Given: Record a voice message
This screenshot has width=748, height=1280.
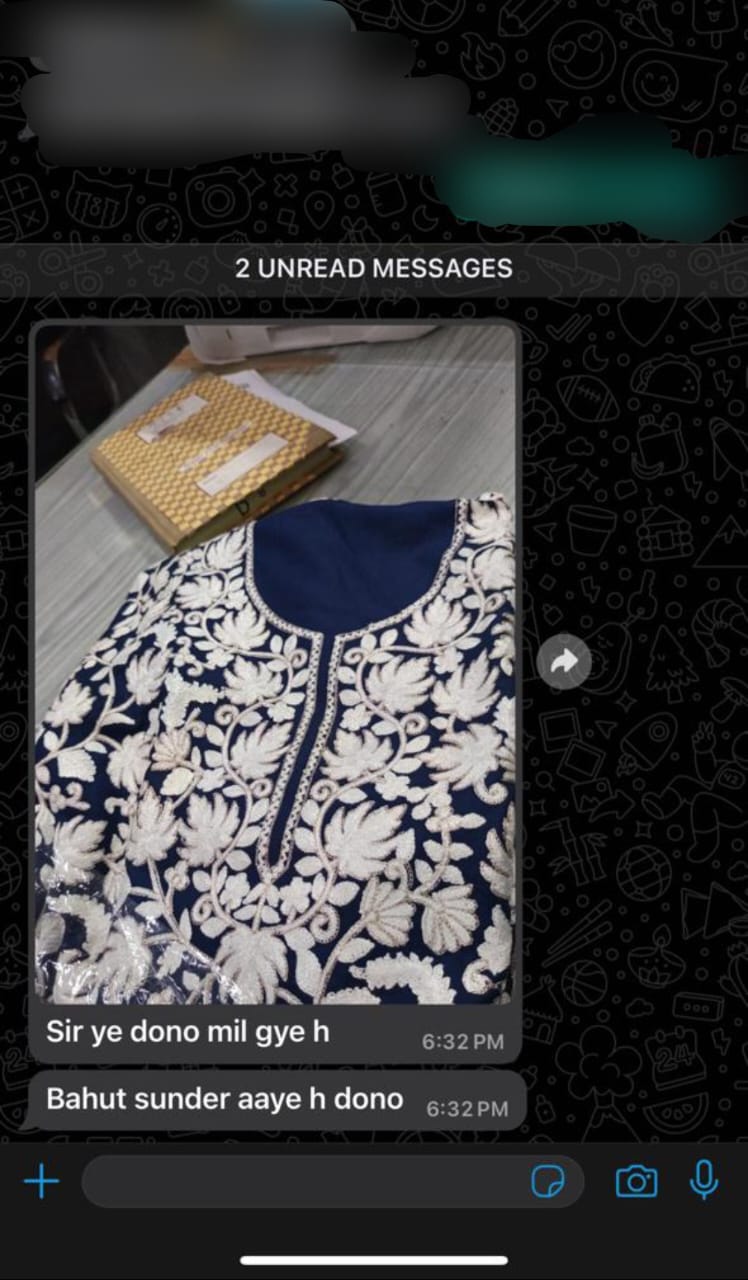Looking at the screenshot, I should pos(704,1180).
